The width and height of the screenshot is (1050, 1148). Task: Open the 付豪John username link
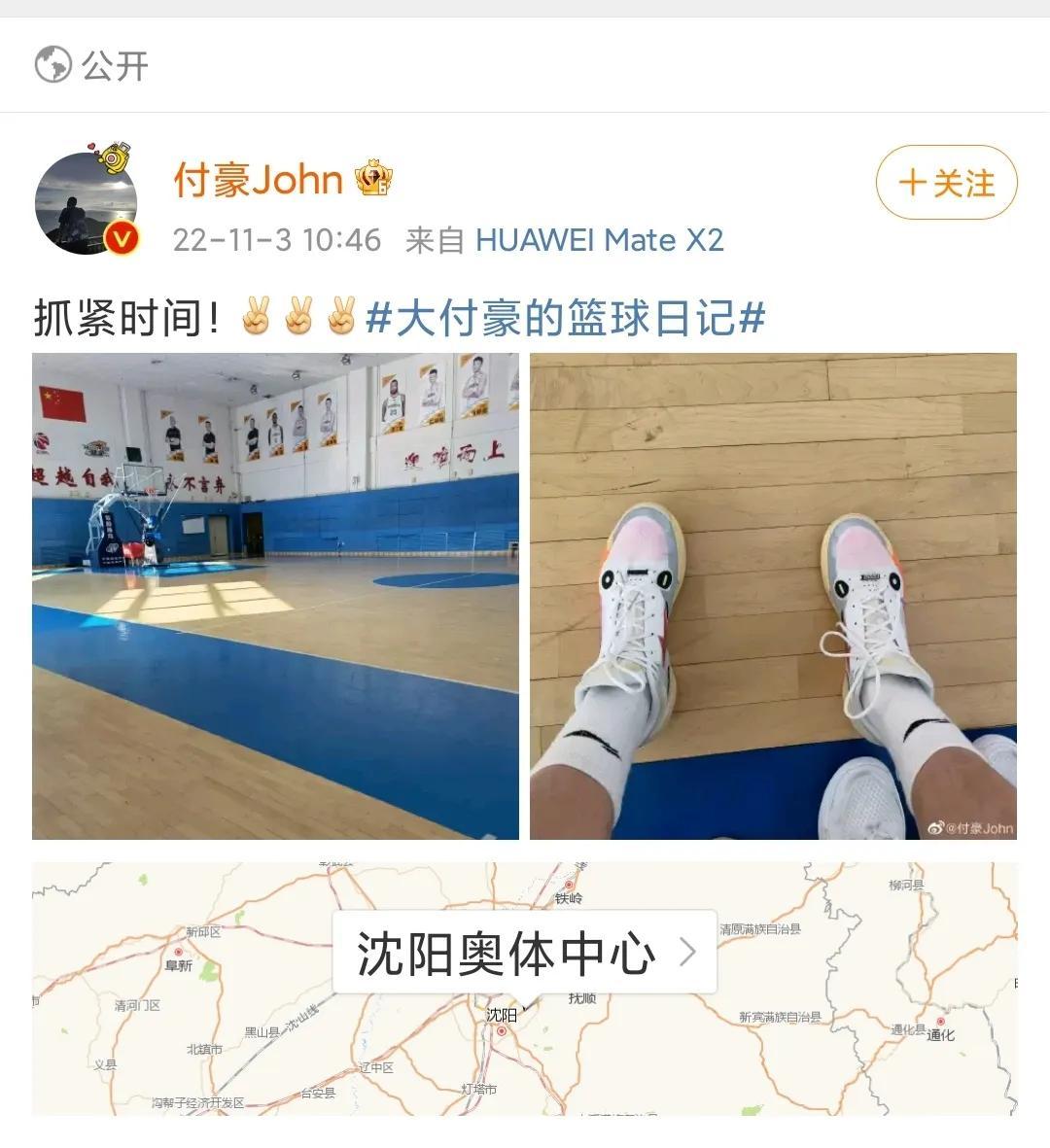[259, 180]
